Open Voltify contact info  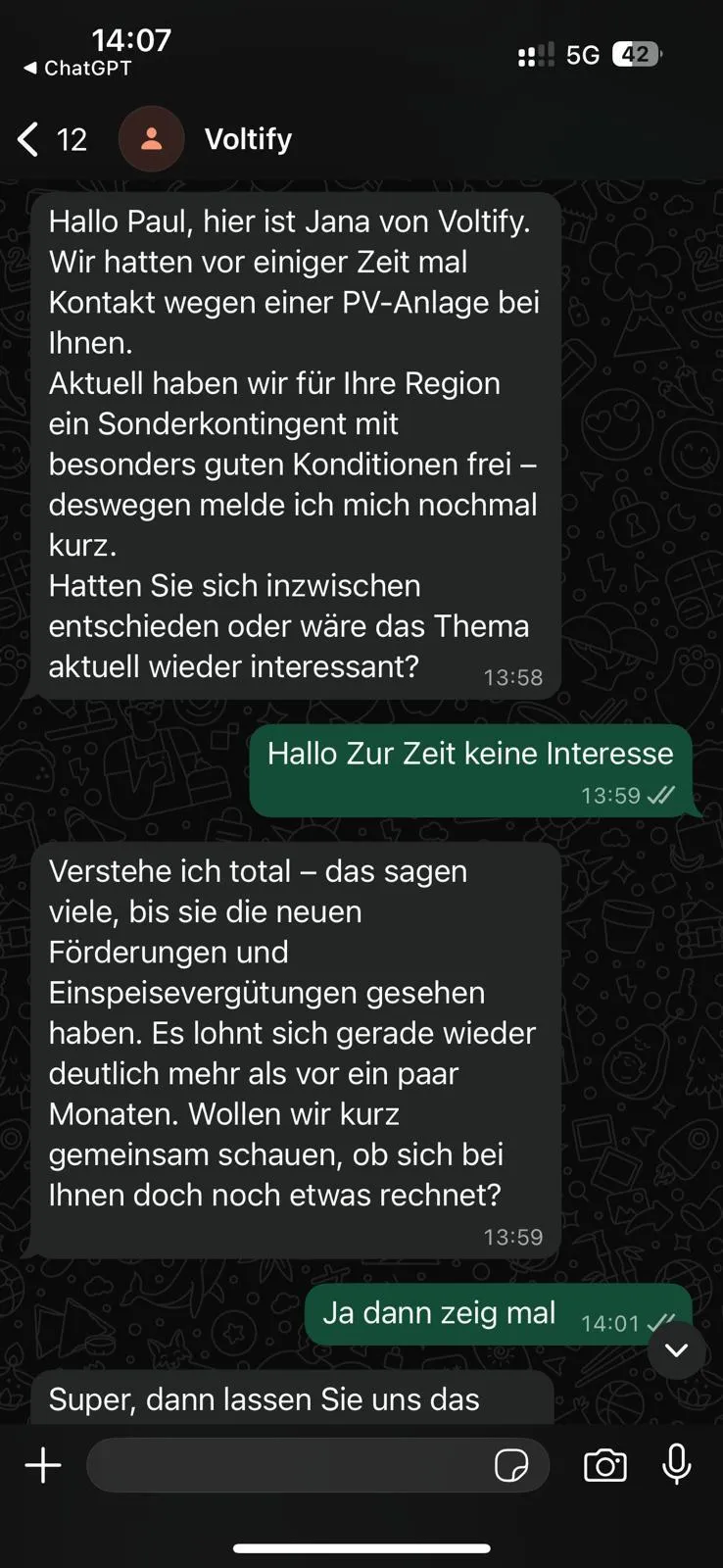click(248, 139)
